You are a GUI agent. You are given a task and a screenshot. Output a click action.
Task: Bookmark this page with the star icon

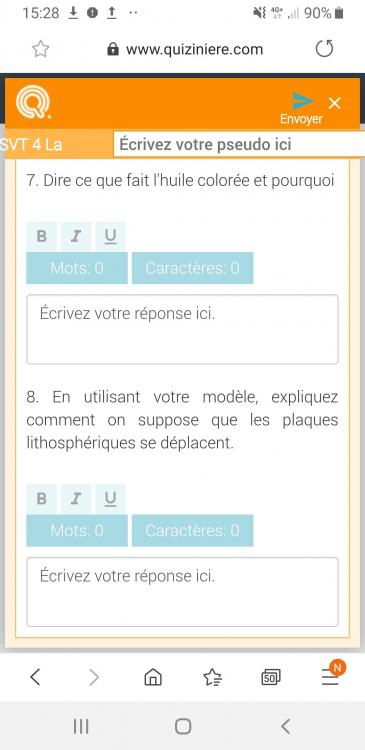point(41,49)
